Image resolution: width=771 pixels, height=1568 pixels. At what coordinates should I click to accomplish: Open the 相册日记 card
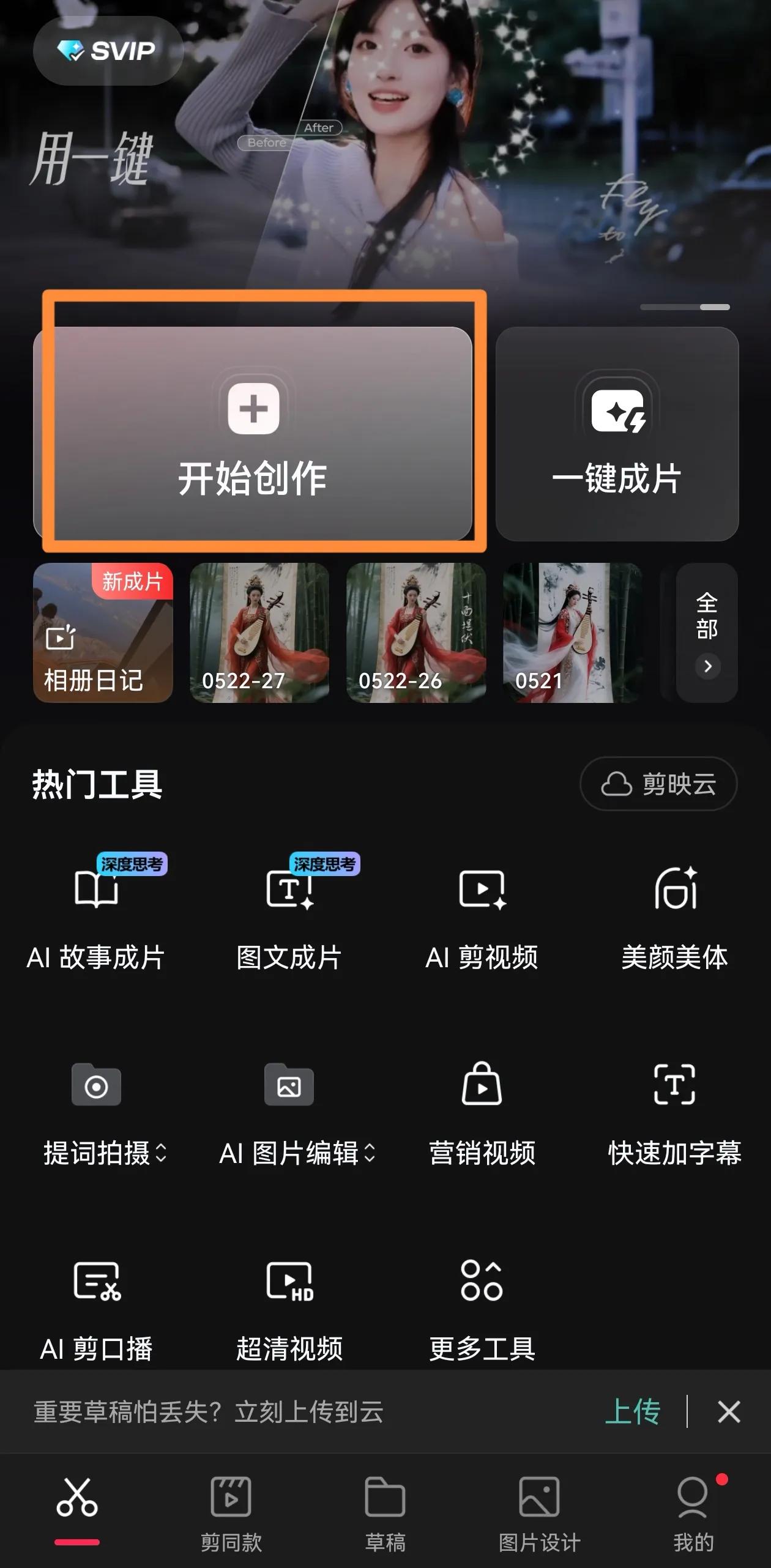pos(103,633)
